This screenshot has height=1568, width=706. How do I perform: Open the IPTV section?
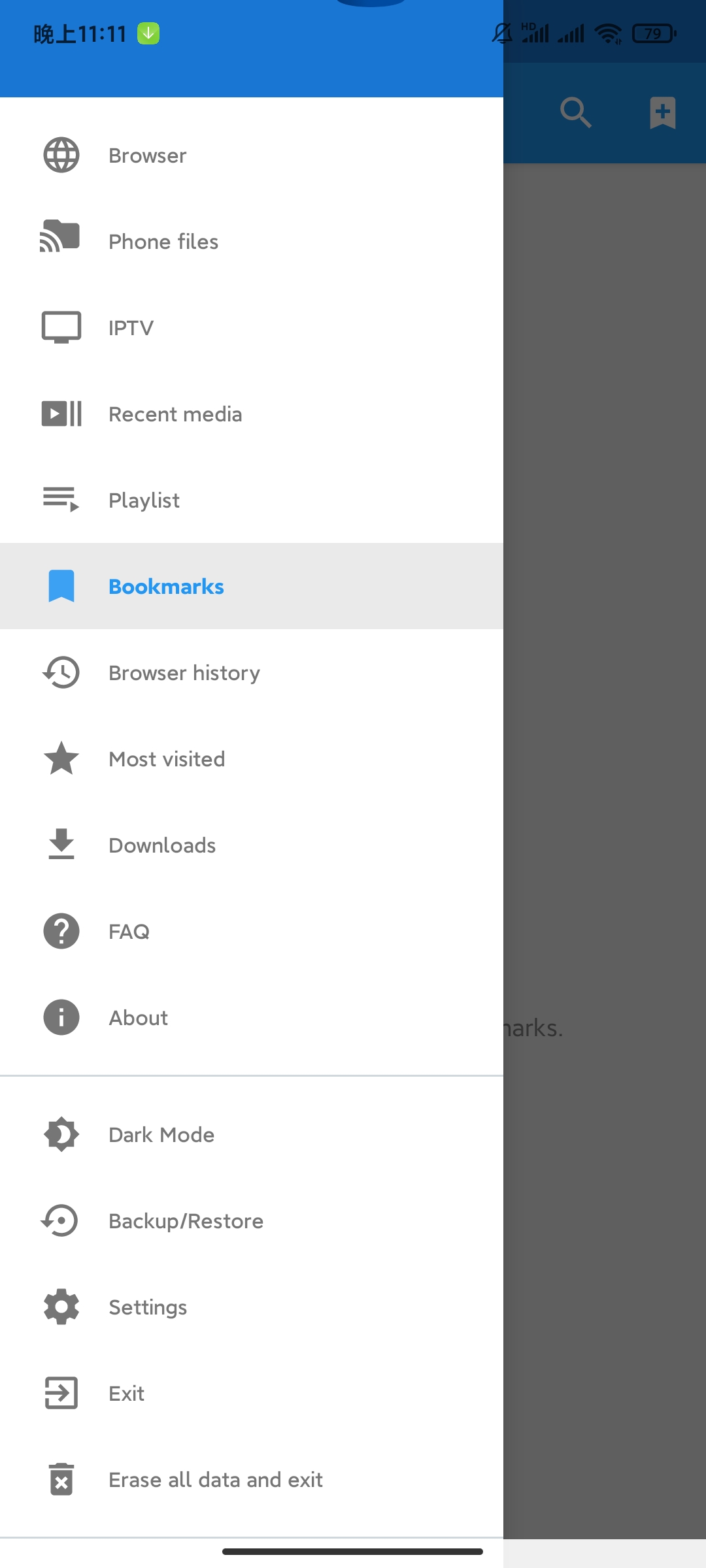click(131, 328)
